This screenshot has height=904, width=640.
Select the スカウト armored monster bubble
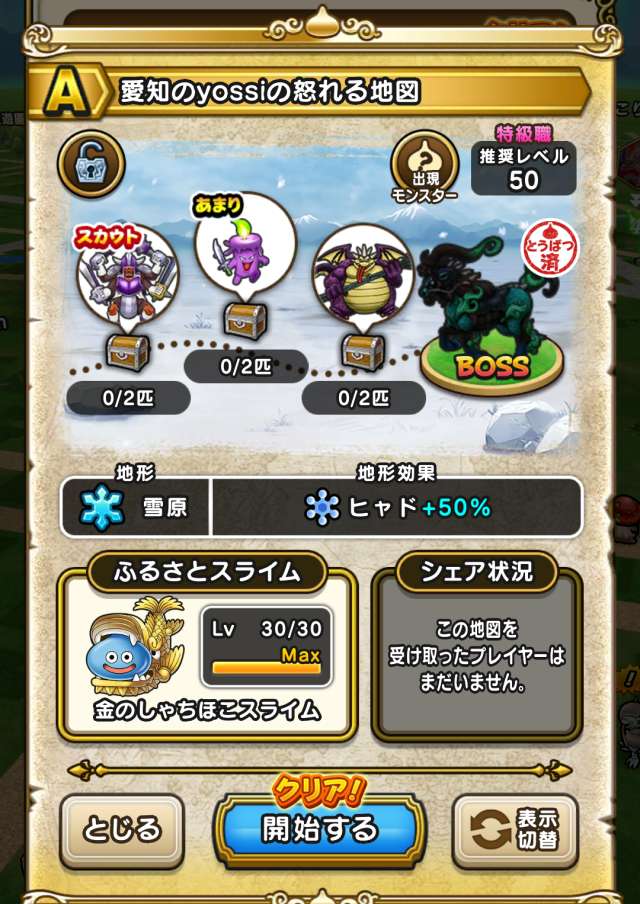pyautogui.click(x=127, y=276)
